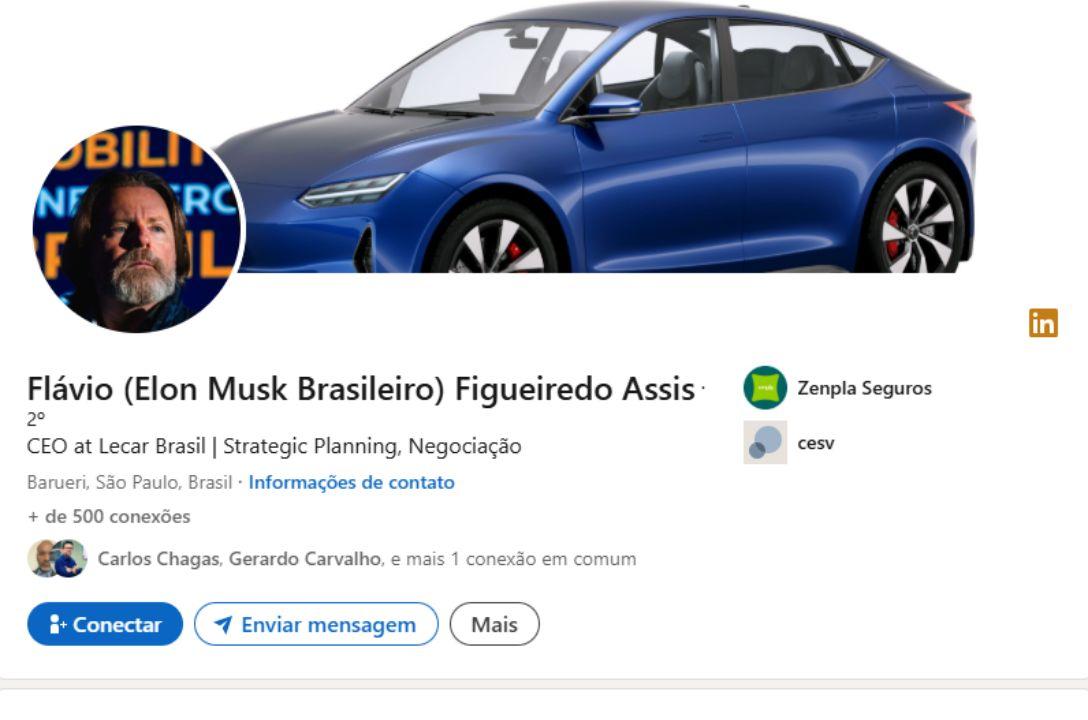The image size is (1088, 720).
Task: Open the Mais options menu
Action: tap(494, 625)
